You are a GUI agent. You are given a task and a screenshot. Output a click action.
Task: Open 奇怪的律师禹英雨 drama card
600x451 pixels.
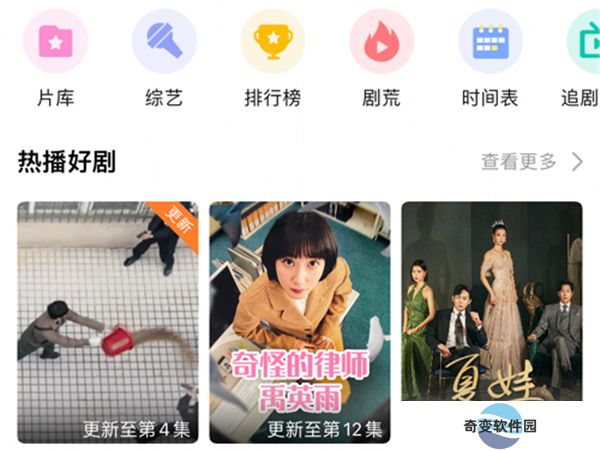coord(300,322)
